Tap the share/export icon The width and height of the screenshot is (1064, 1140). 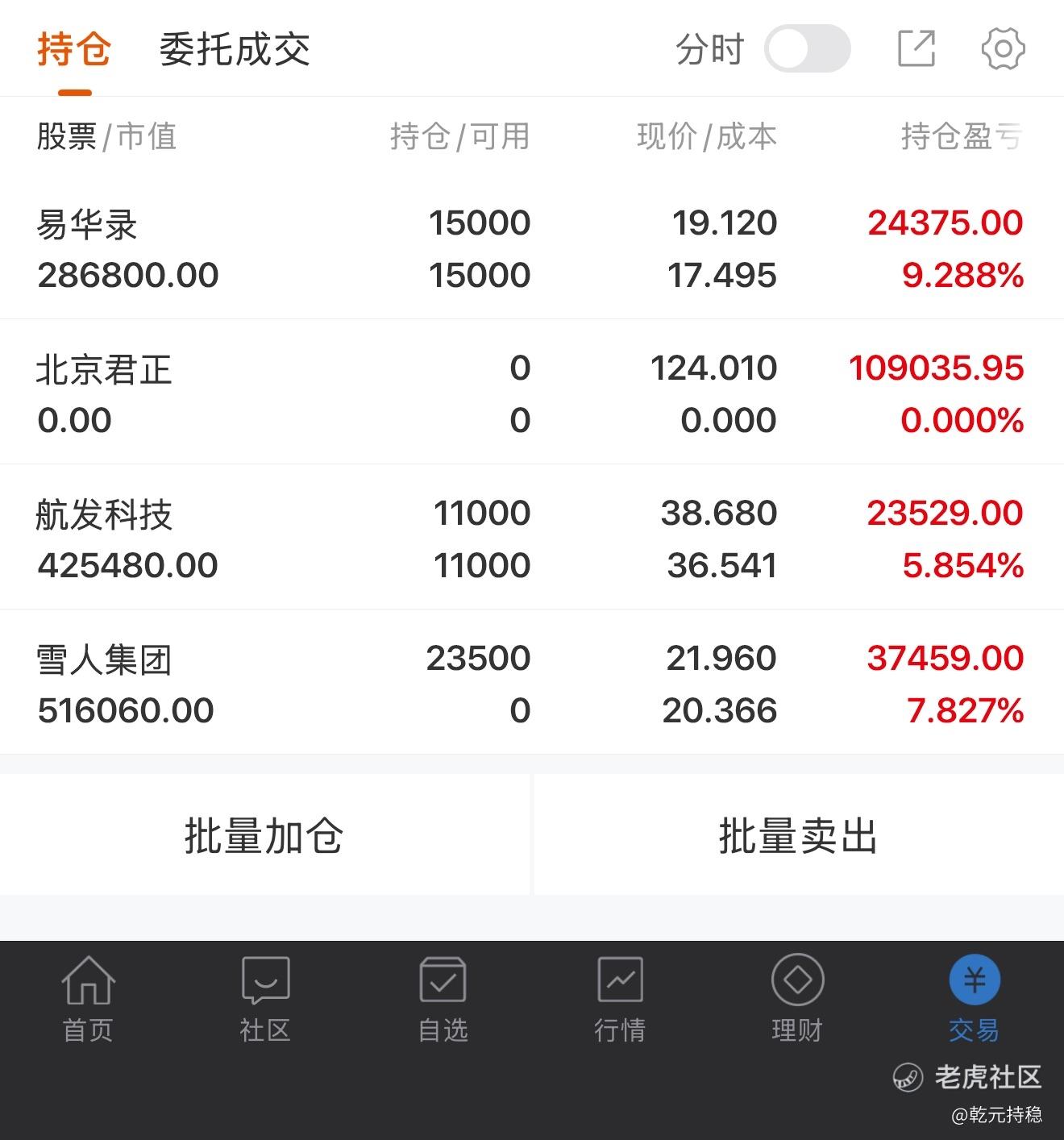click(916, 49)
